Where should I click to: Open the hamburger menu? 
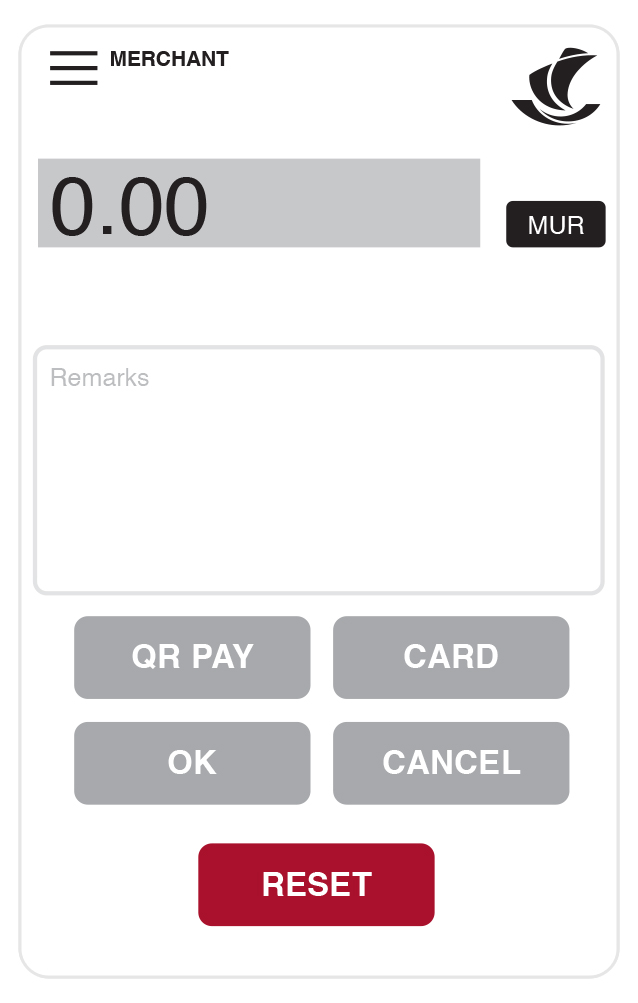pyautogui.click(x=73, y=68)
